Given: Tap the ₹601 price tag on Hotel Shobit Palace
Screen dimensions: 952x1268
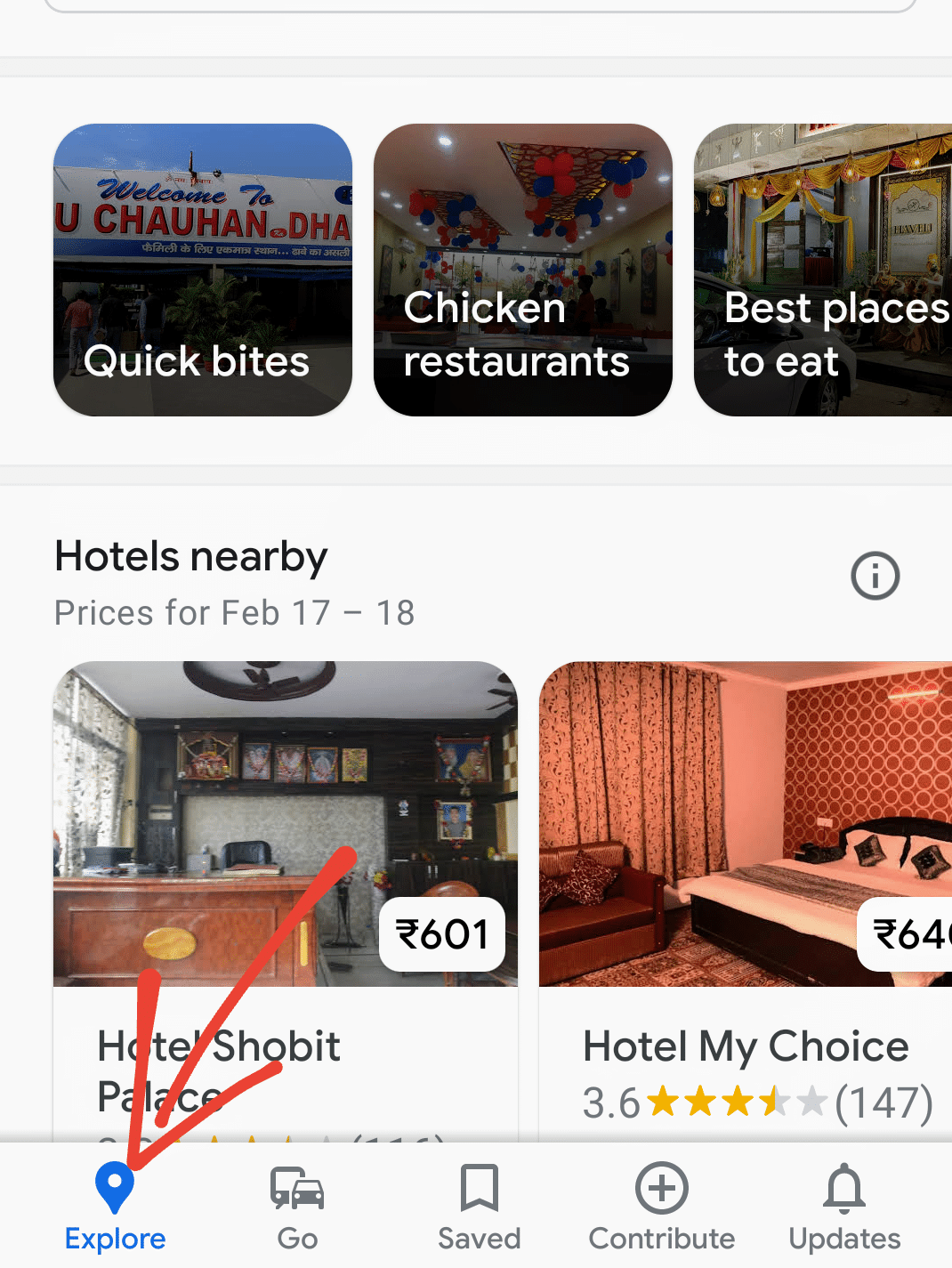Looking at the screenshot, I should coord(440,935).
